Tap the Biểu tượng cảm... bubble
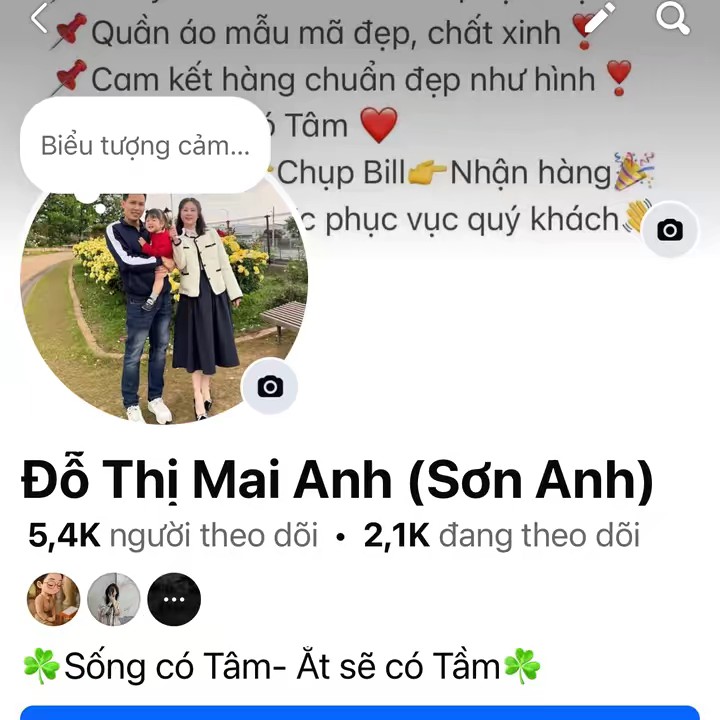Screen dimensions: 720x720 click(145, 146)
